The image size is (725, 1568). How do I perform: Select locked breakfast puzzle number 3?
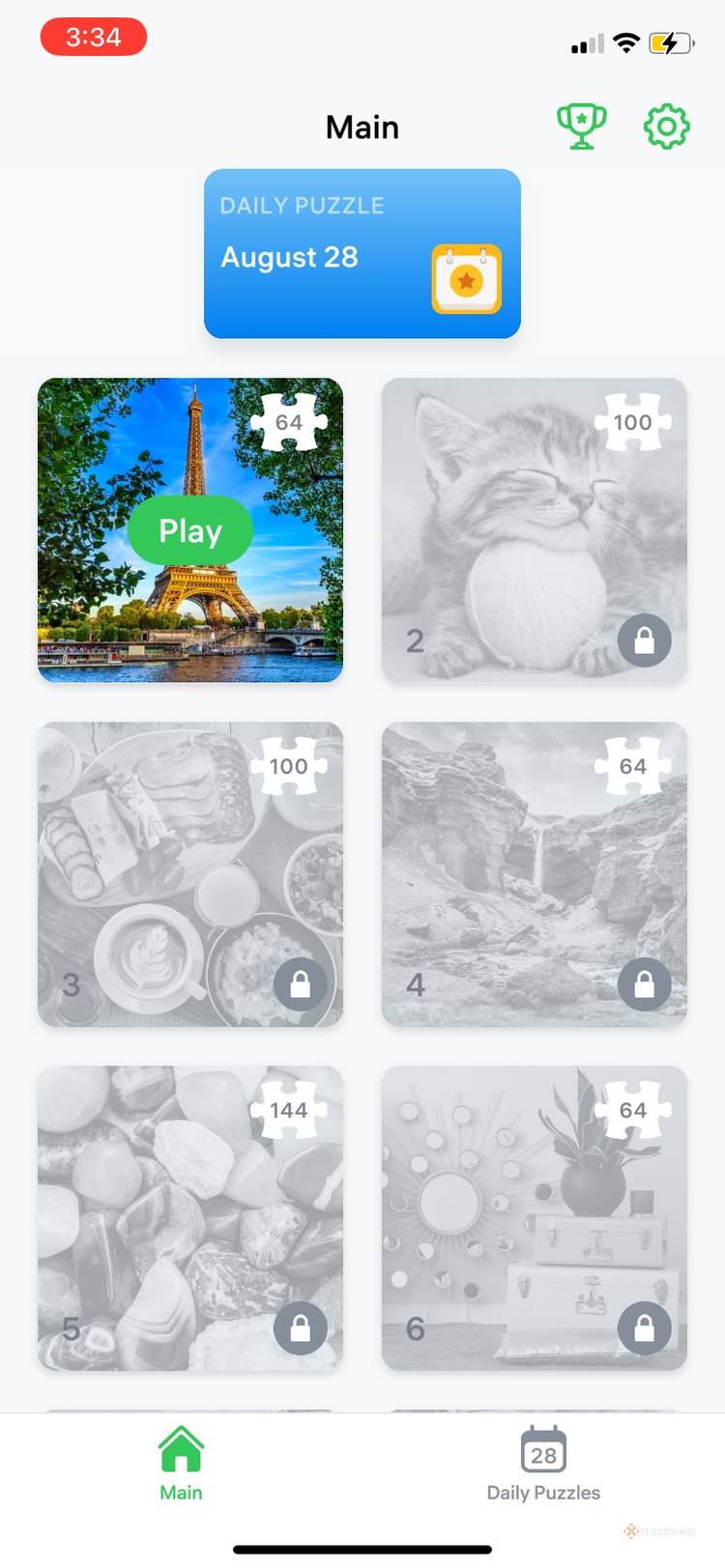click(x=190, y=874)
